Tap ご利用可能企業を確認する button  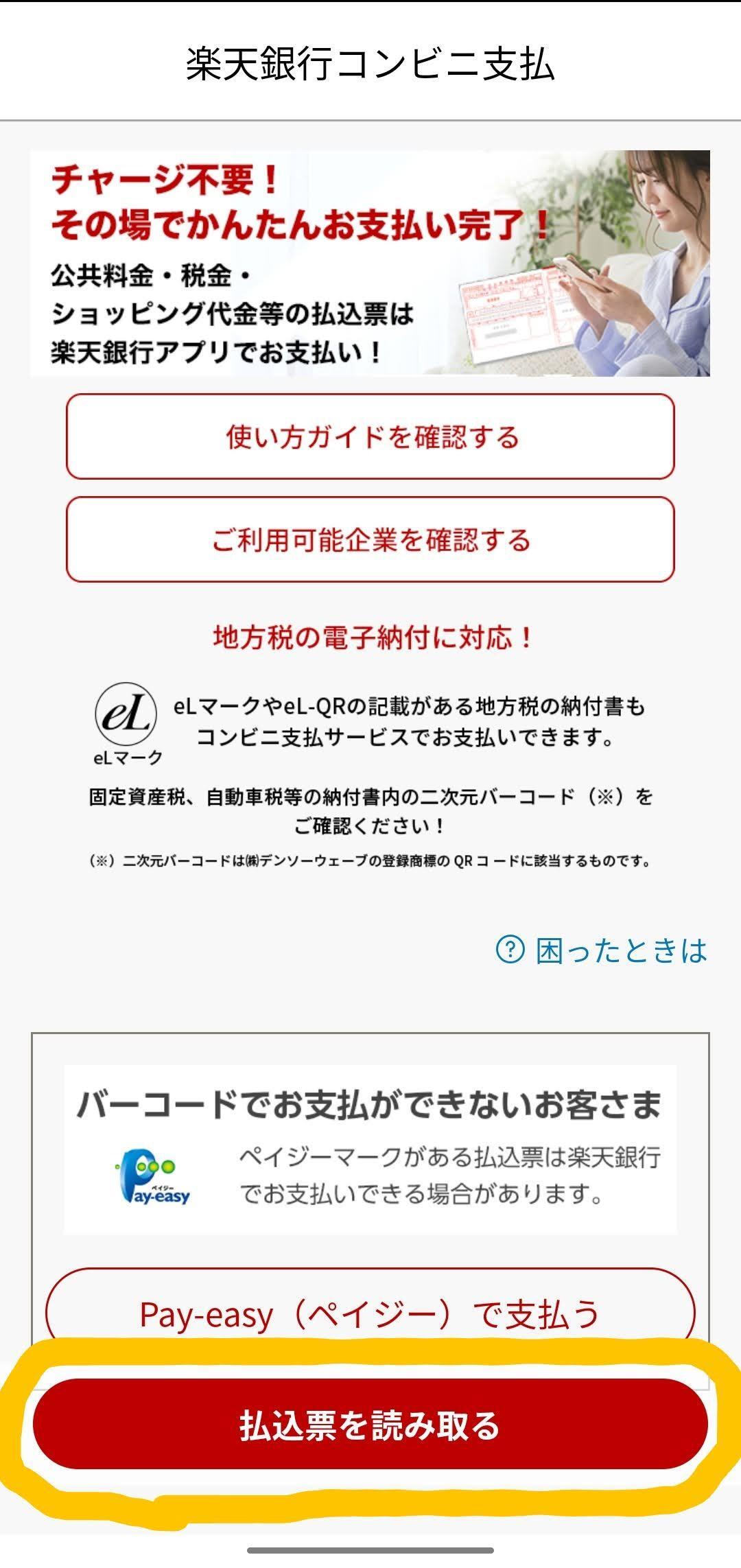[370, 540]
